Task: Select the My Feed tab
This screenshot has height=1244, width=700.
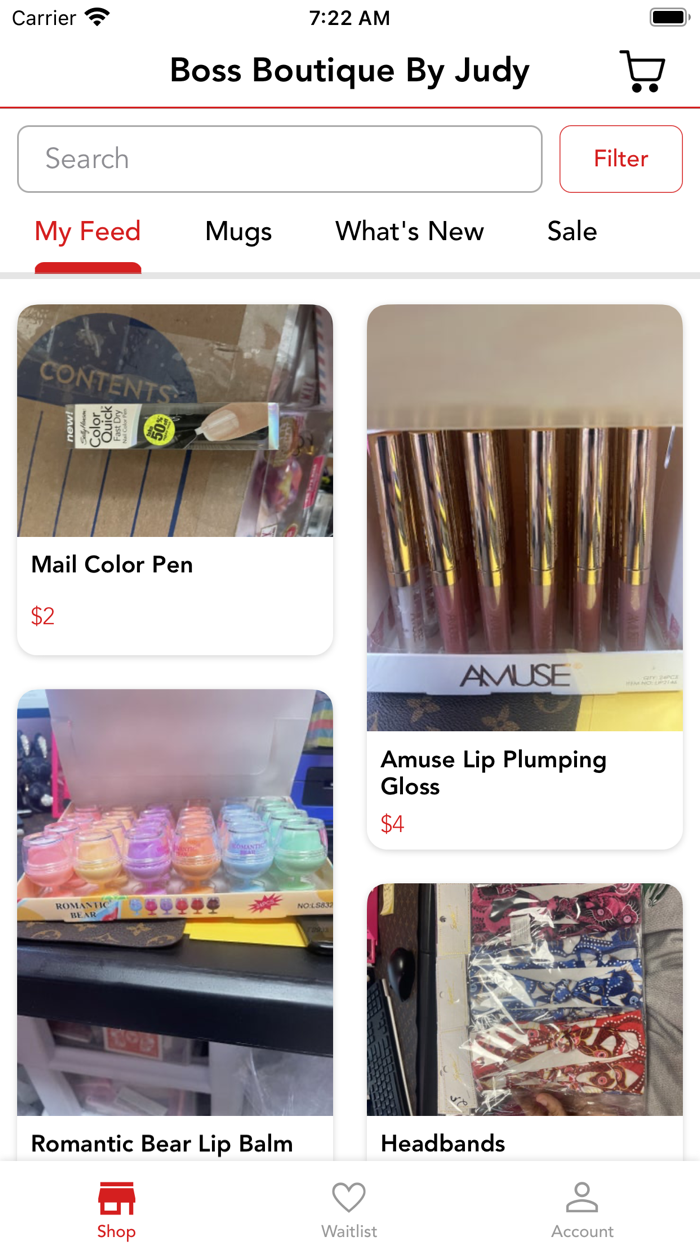Action: tap(88, 232)
